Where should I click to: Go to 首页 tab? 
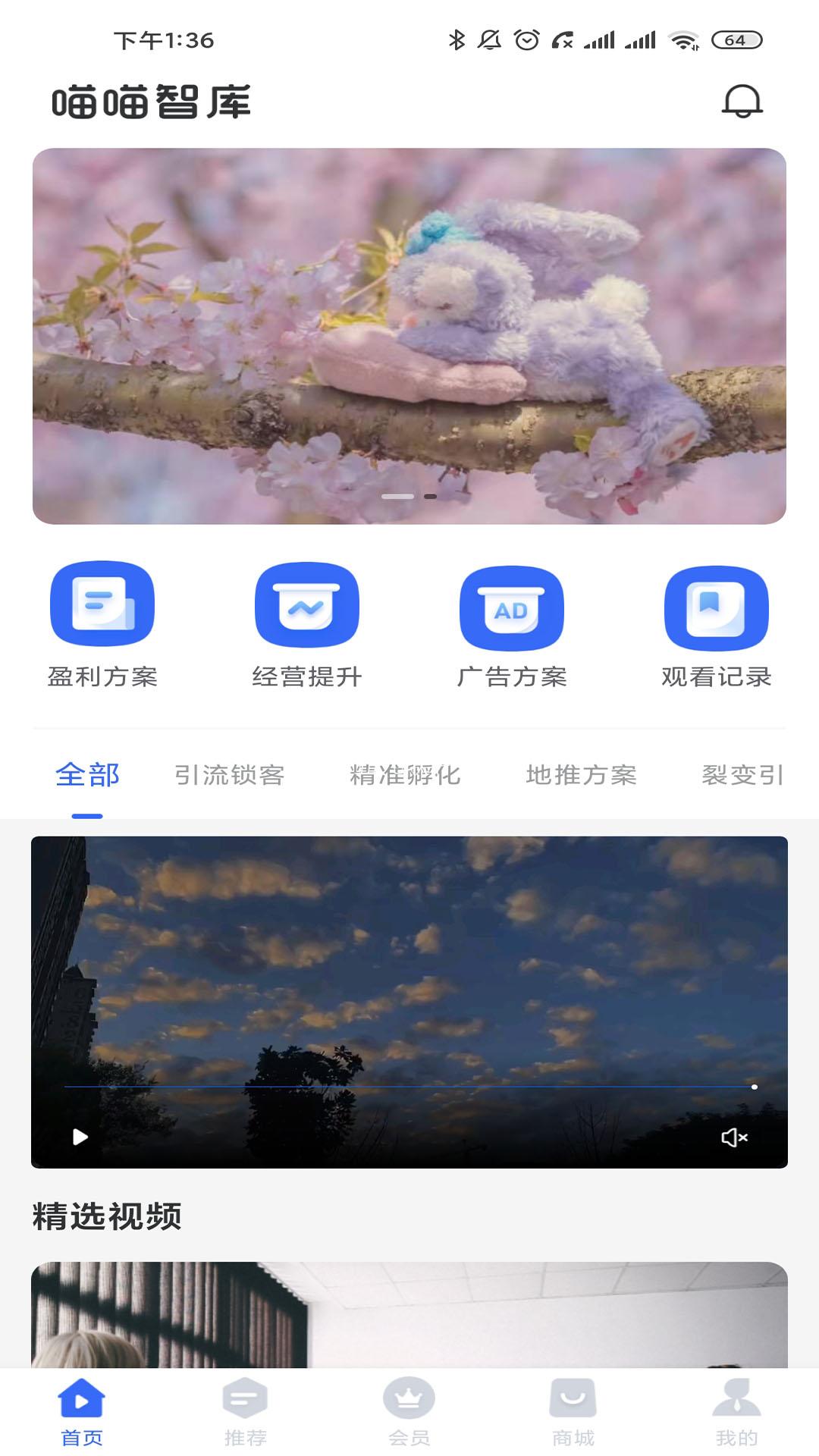(82, 1411)
